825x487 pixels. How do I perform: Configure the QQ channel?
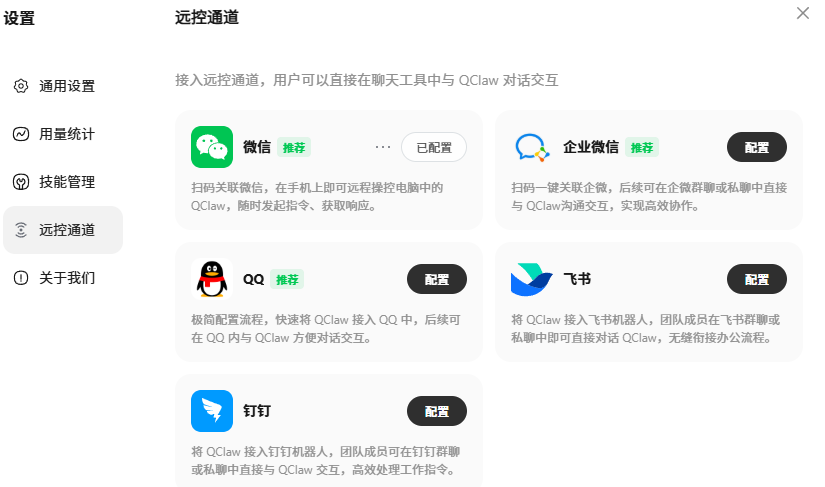pos(437,279)
